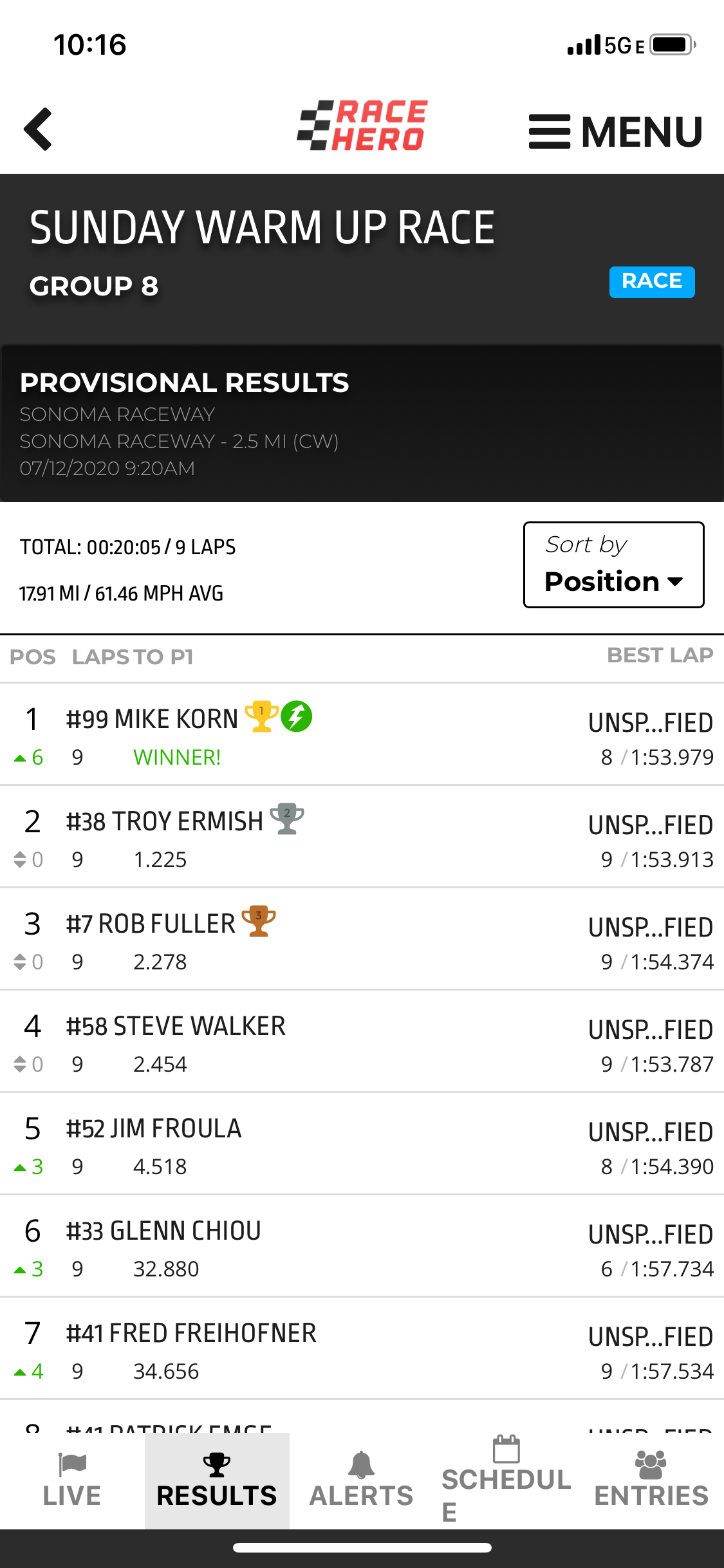The image size is (724, 1568).
Task: Select #58 Steve Walker's result
Action: [x=362, y=1041]
